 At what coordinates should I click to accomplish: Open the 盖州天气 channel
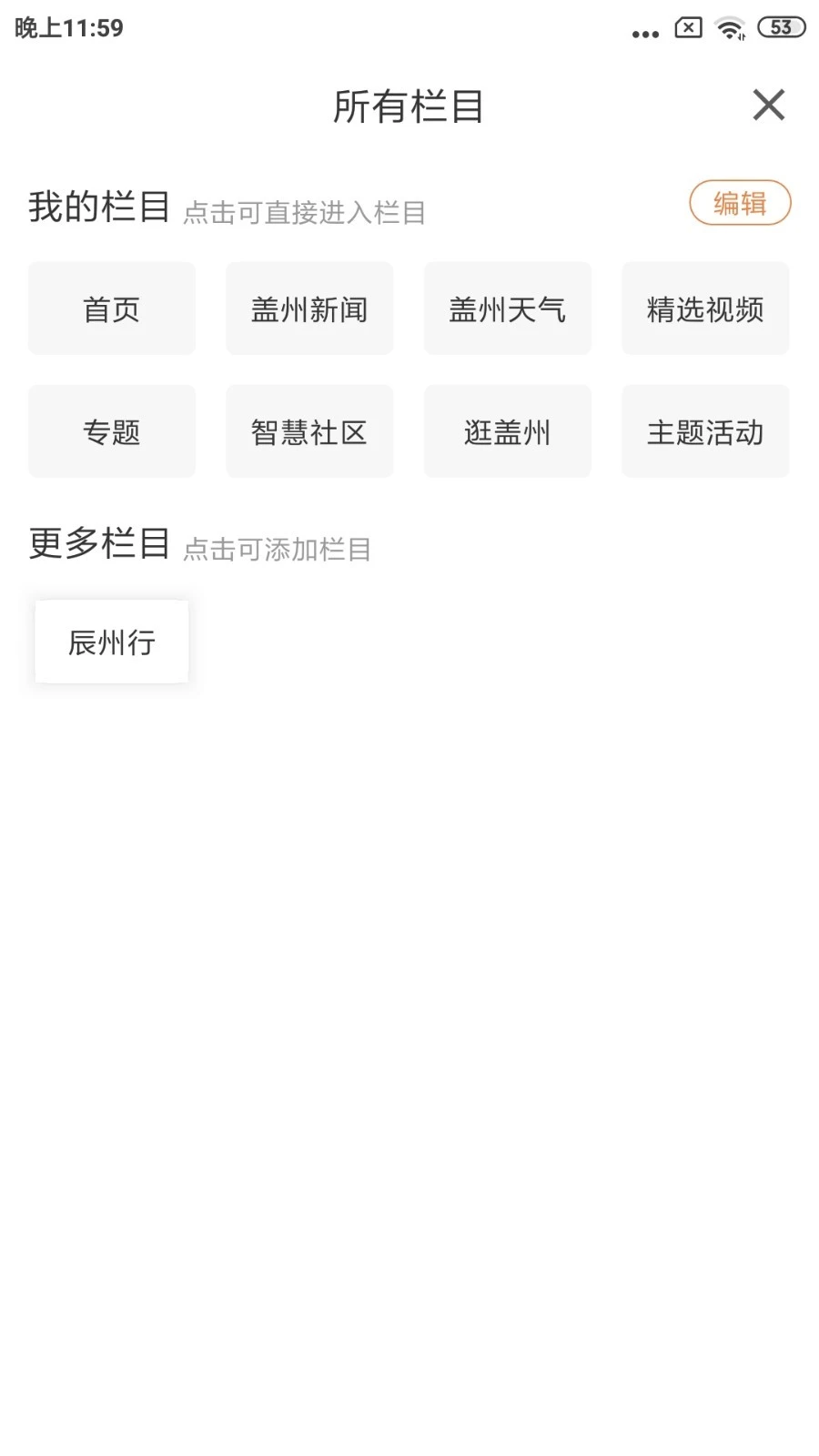coord(507,308)
